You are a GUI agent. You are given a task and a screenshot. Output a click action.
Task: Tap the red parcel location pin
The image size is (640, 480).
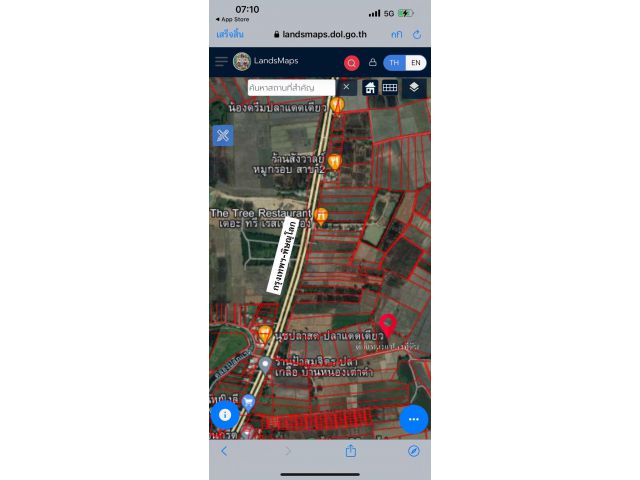click(388, 324)
